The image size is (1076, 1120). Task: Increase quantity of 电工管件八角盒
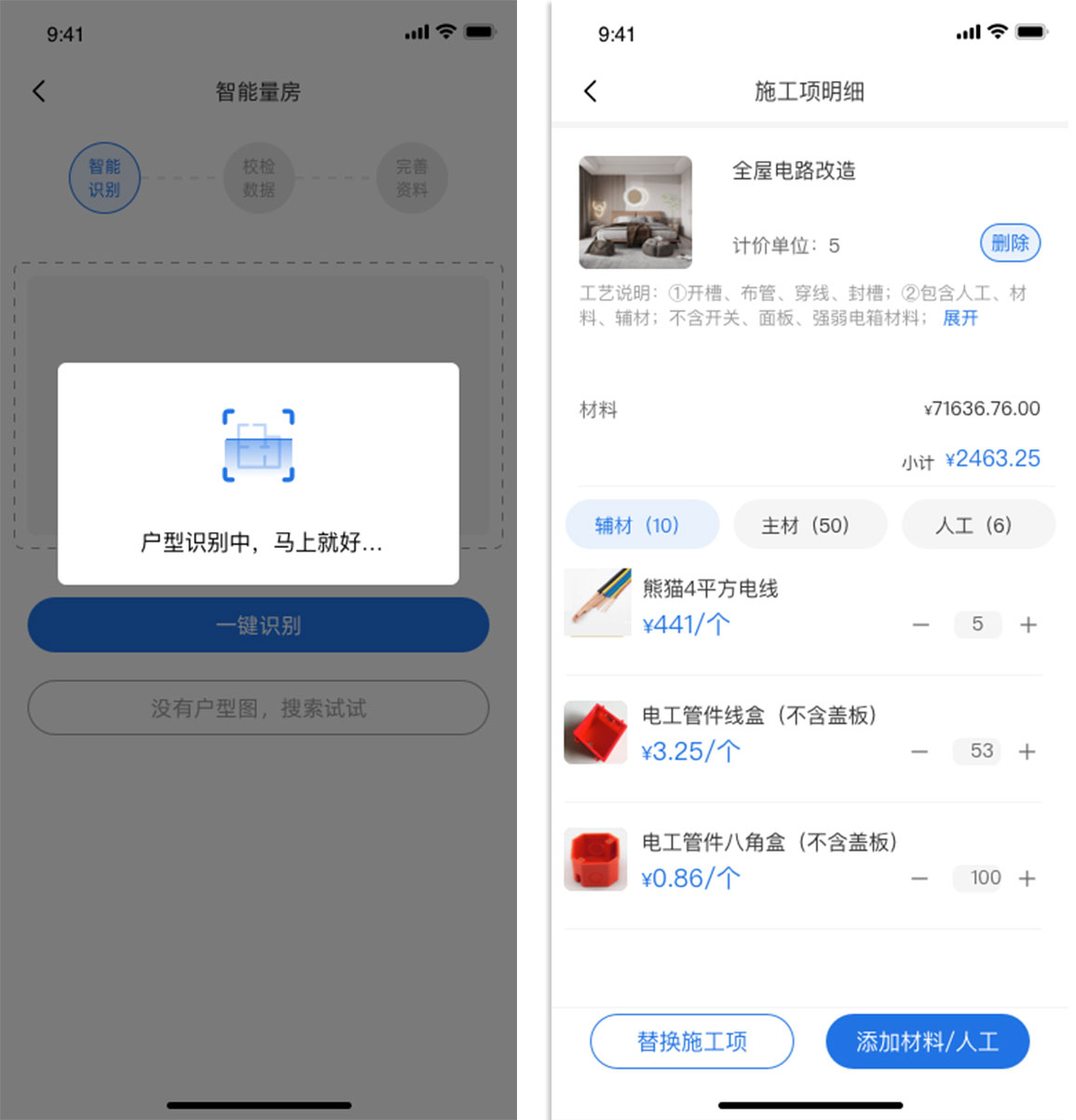point(1028,878)
